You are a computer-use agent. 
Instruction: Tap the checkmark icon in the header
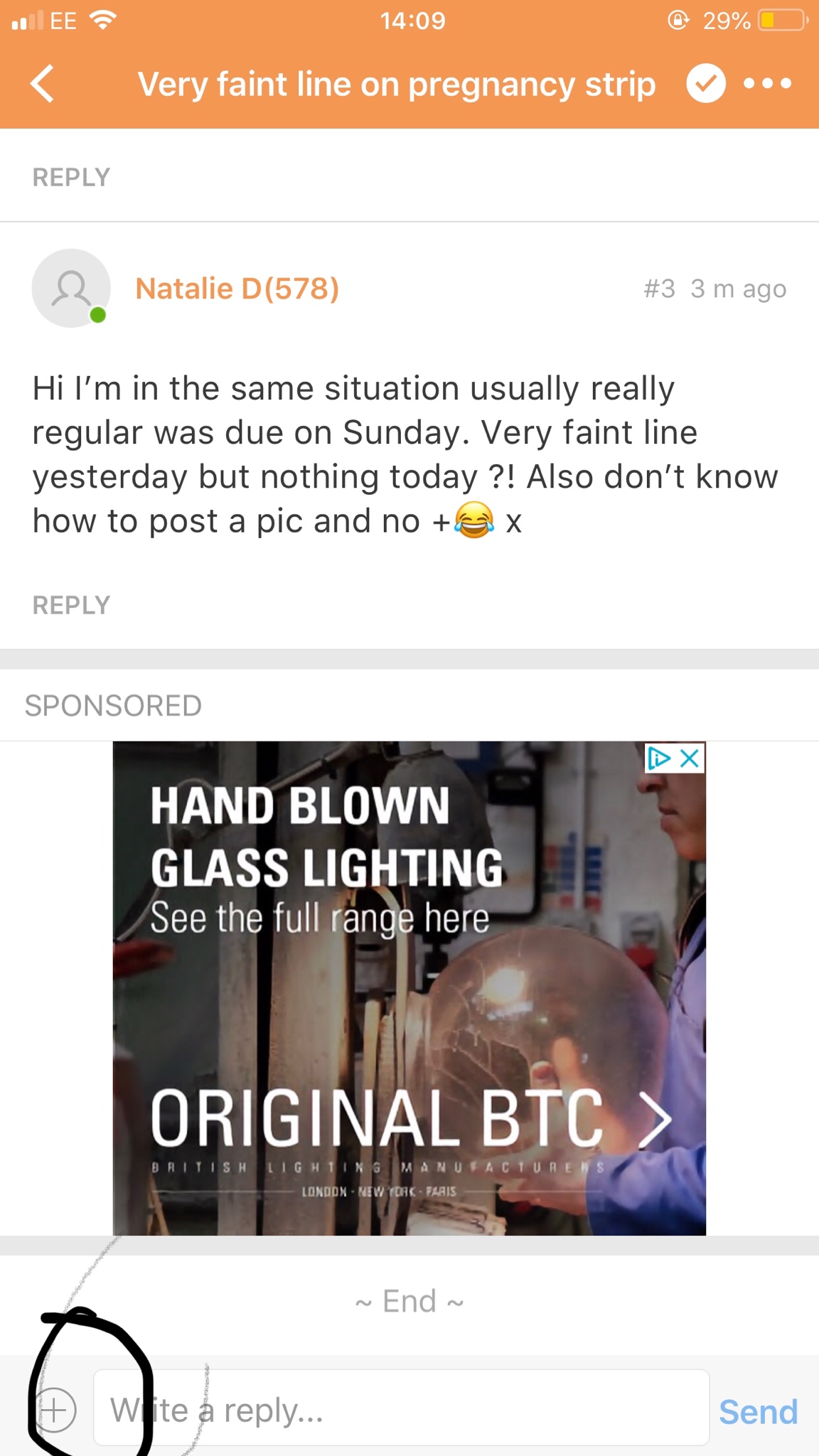pyautogui.click(x=705, y=84)
